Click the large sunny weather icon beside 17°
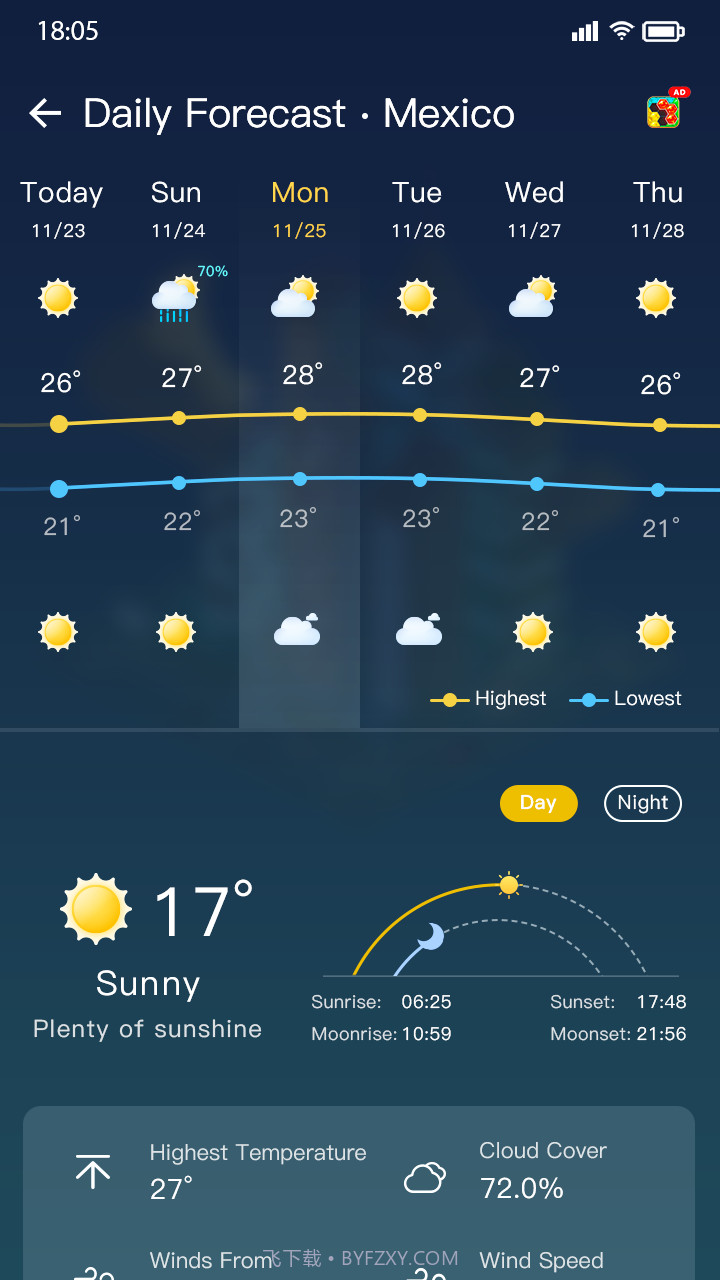This screenshot has width=720, height=1280. pyautogui.click(x=95, y=908)
